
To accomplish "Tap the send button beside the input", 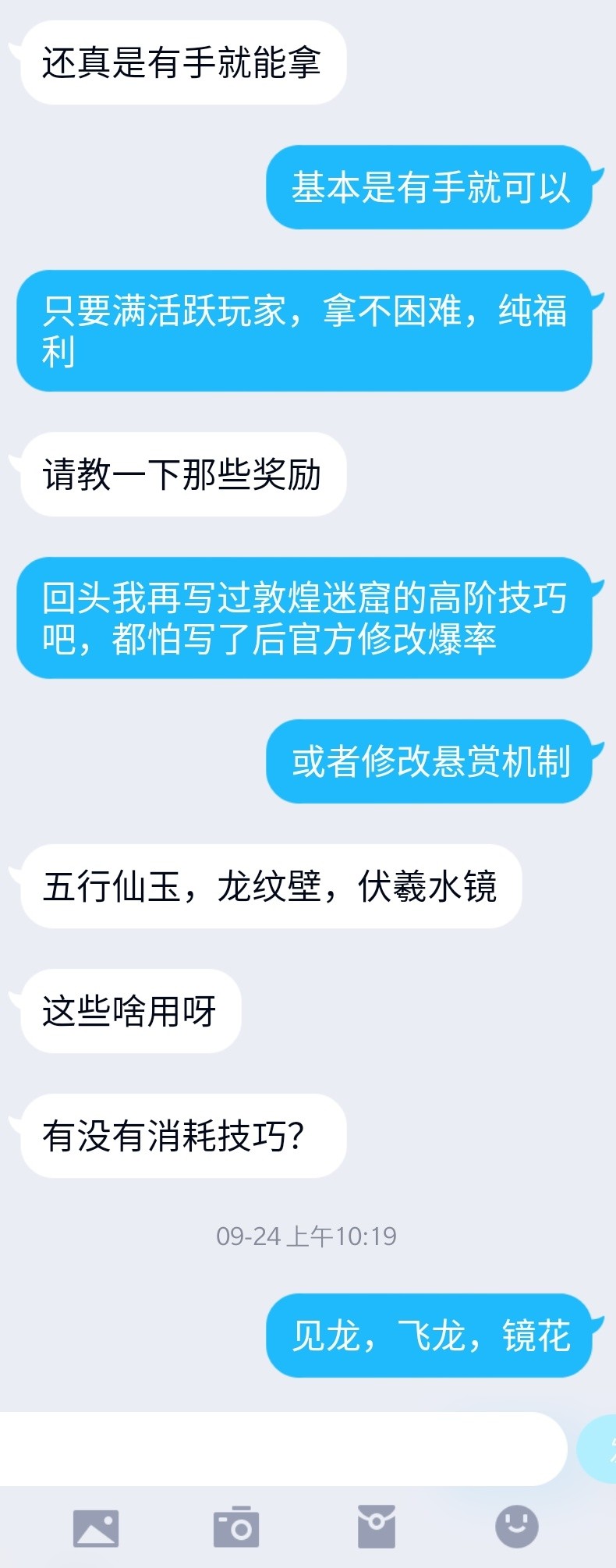I will click(x=599, y=1449).
